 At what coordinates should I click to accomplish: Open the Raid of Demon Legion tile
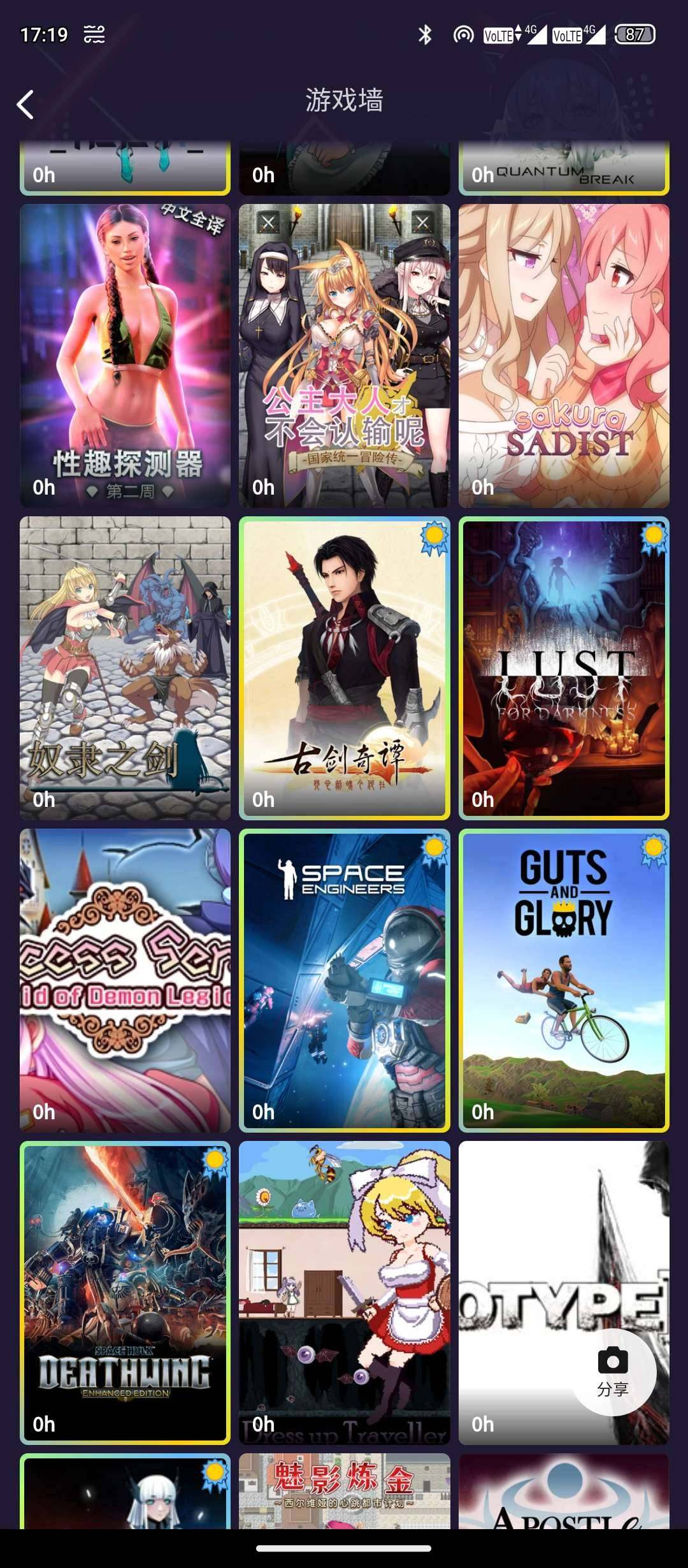[125, 980]
